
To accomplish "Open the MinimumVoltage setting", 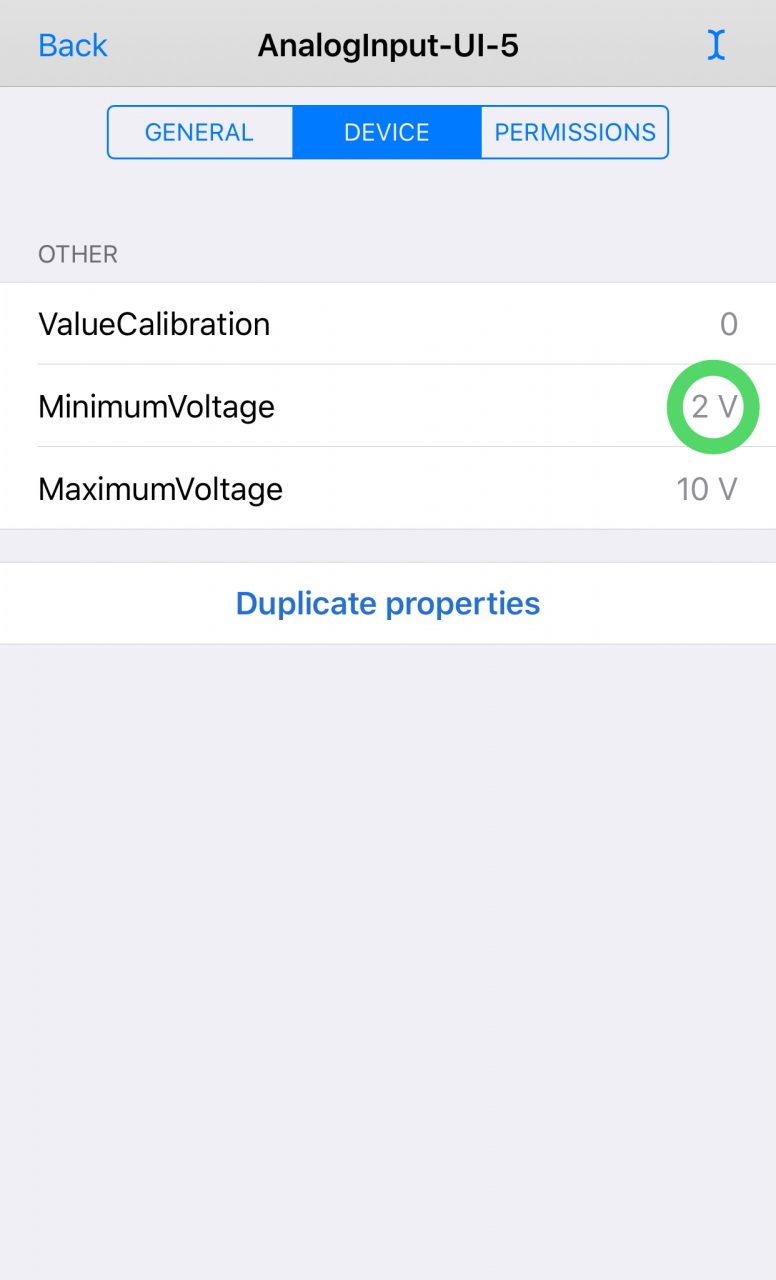I will tap(388, 406).
